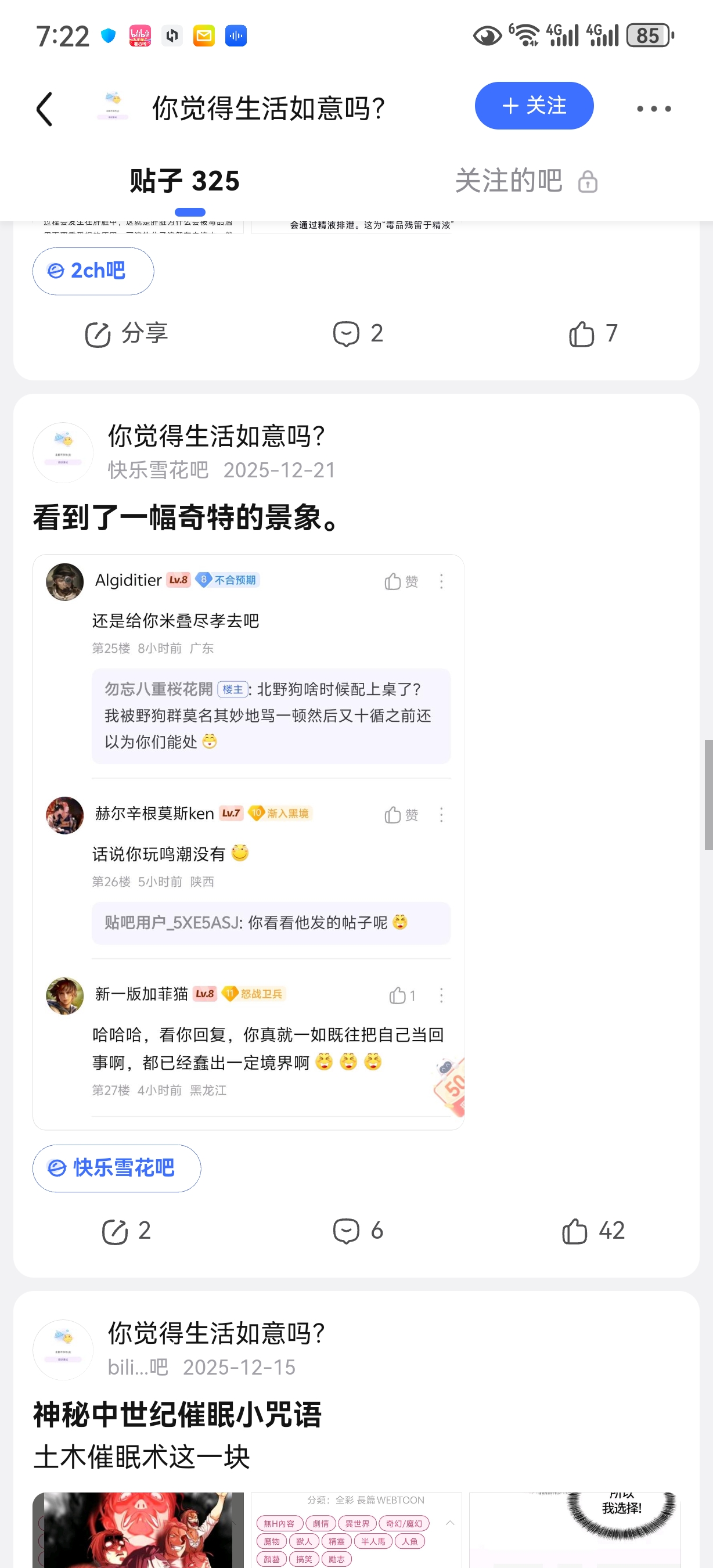This screenshot has height=1568, width=713.
Task: Open the 快乐雪花吧 forum chip
Action: pyautogui.click(x=116, y=1167)
